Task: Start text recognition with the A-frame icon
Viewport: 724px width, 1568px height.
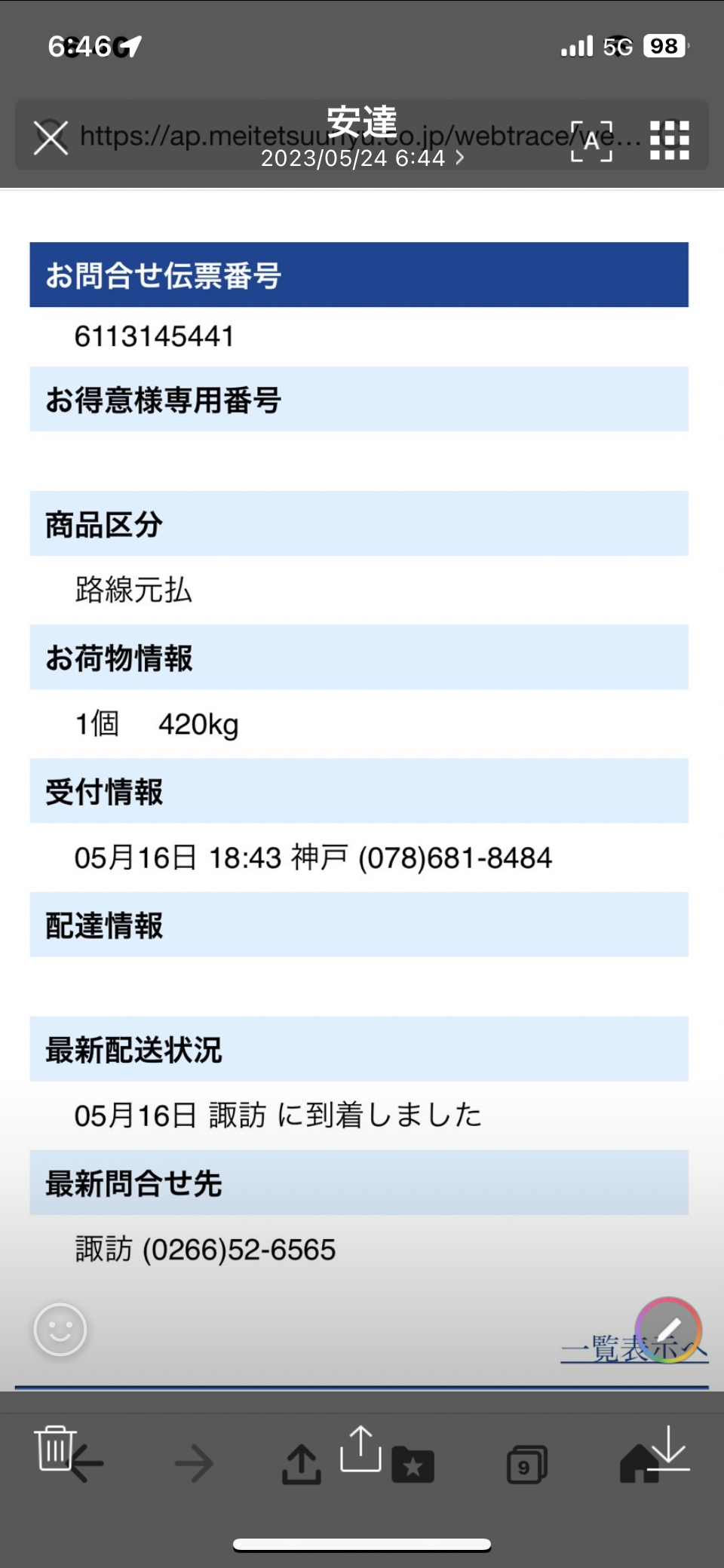Action: click(591, 141)
